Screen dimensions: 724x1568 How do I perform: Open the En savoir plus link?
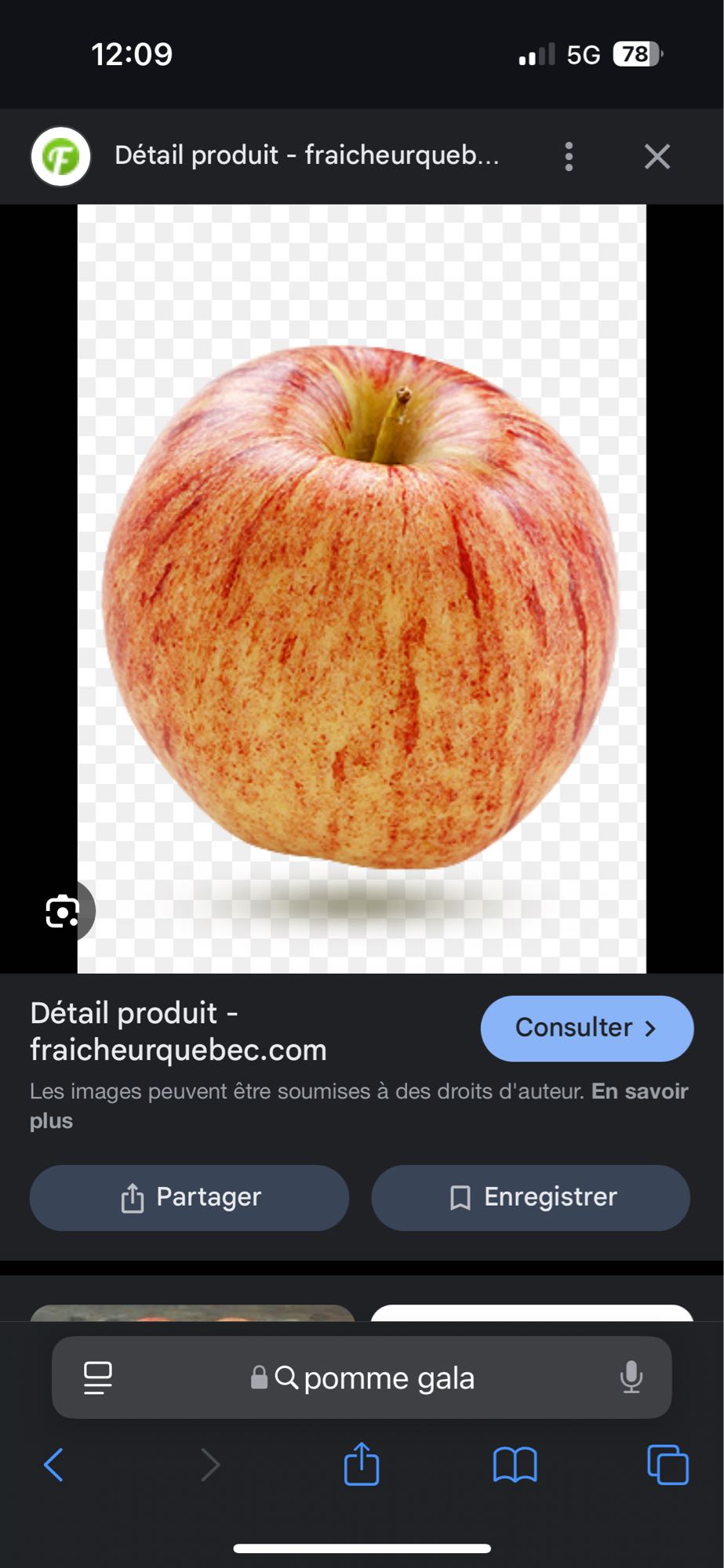[x=643, y=1090]
